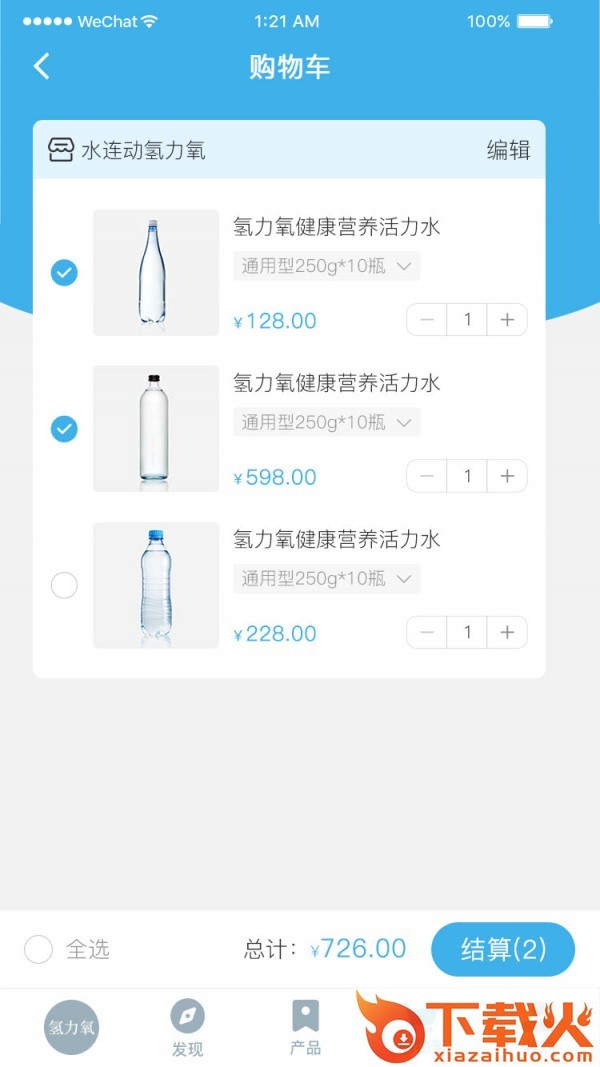Open spec dropdown for the ¥228.00 item
600x1067 pixels.
pyautogui.click(x=326, y=578)
